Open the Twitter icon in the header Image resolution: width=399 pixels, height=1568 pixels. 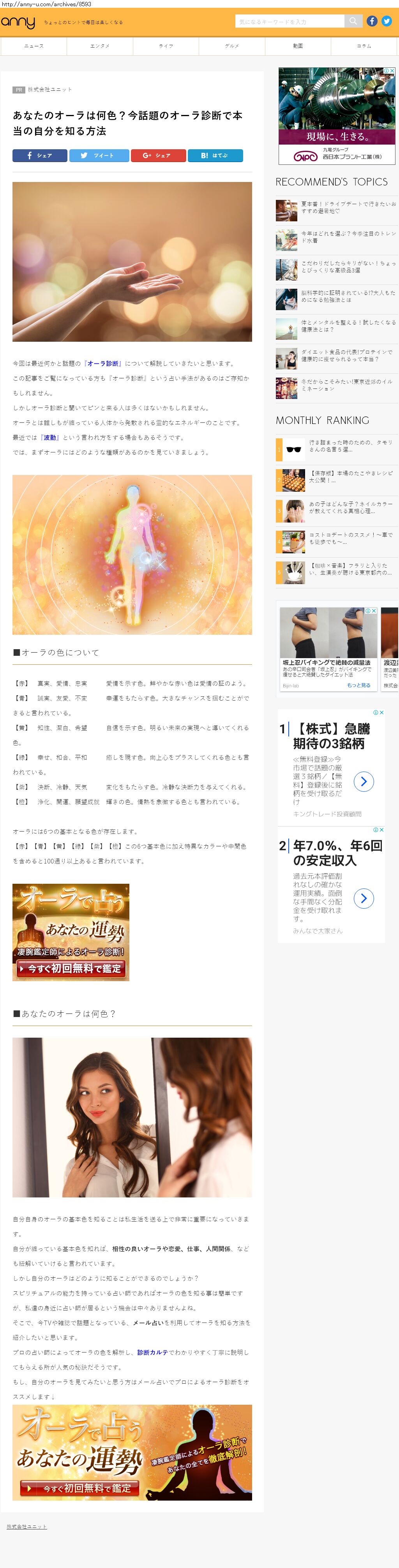[386, 21]
